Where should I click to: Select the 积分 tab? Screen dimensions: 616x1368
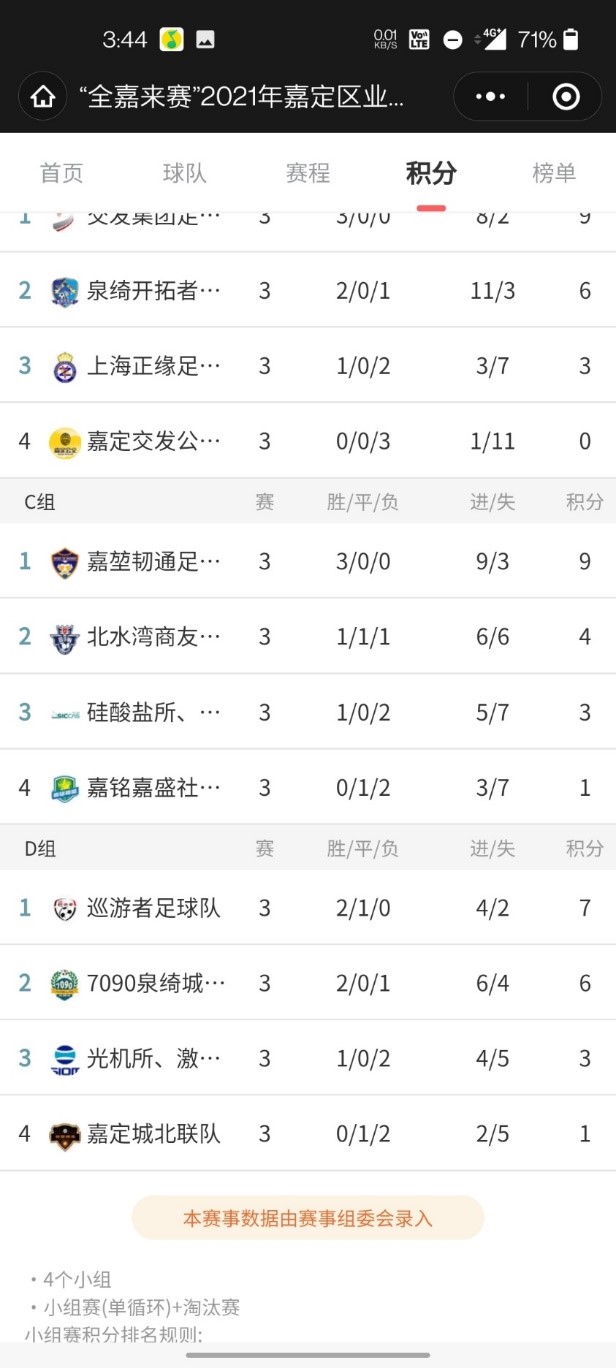[x=431, y=173]
